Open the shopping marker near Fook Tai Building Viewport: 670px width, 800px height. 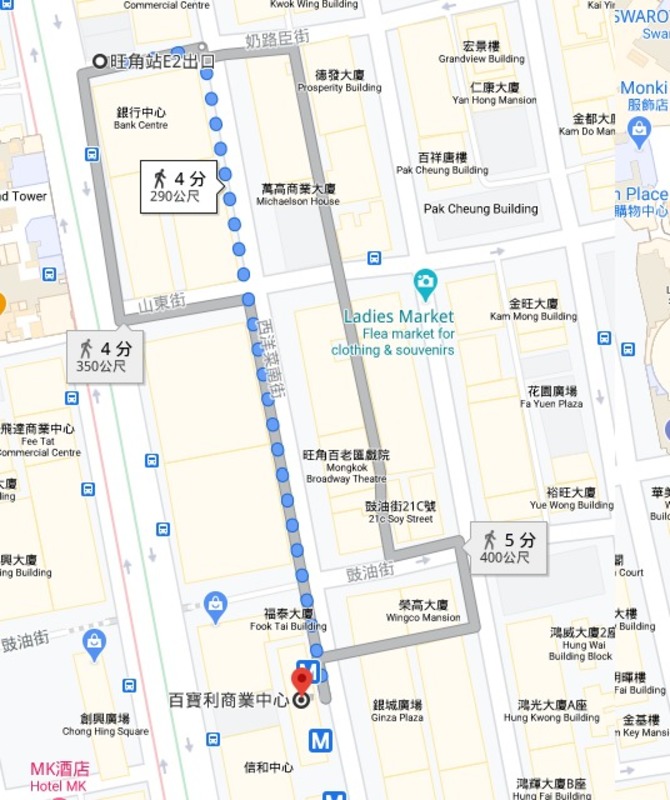click(x=215, y=603)
